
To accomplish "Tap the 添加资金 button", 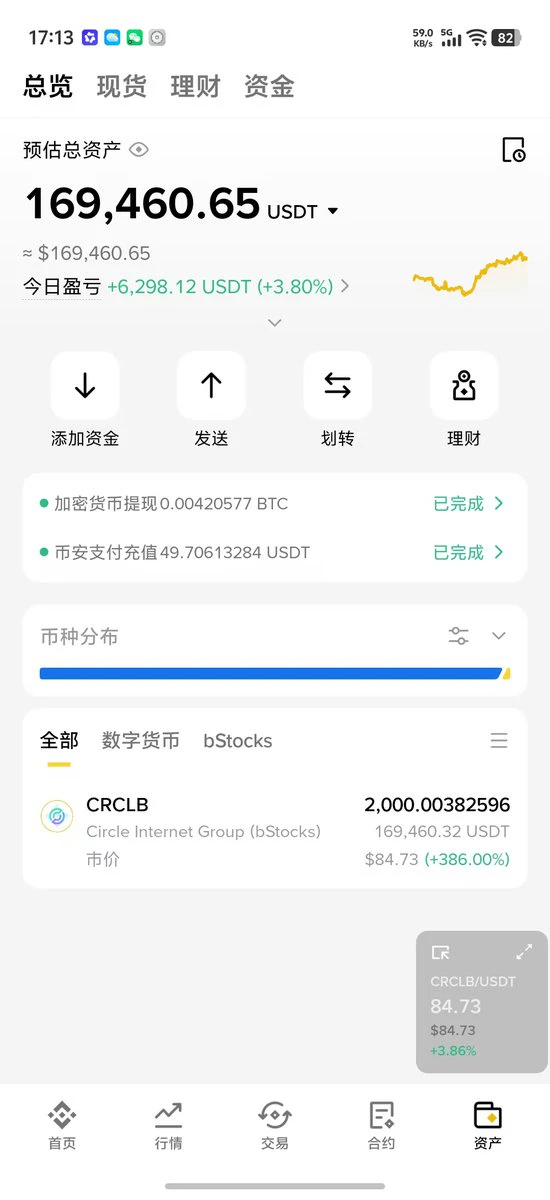I will tap(85, 400).
